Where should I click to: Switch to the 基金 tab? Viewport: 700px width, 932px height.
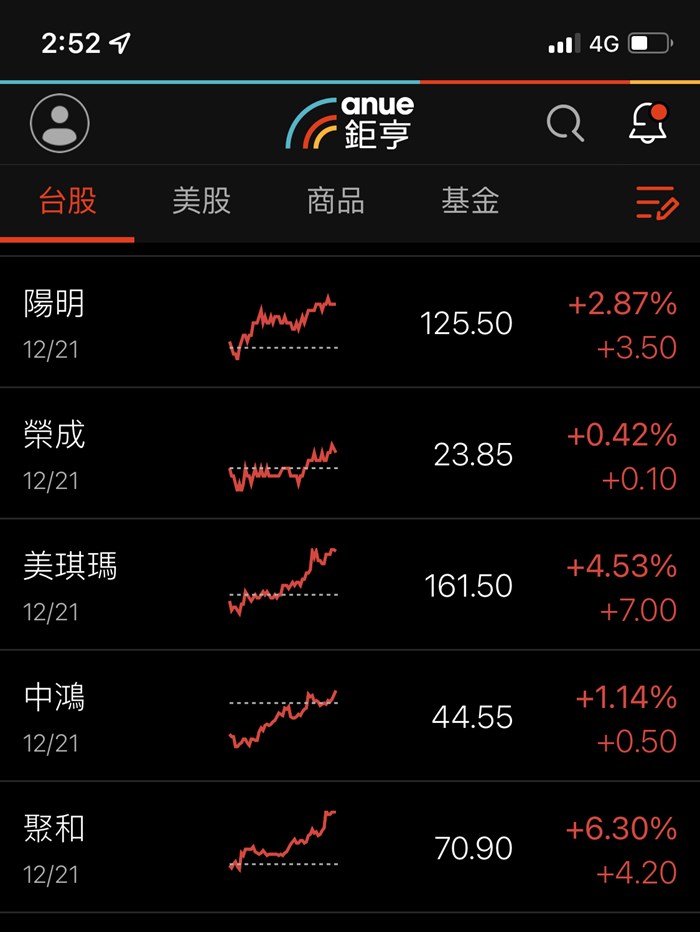[x=470, y=201]
